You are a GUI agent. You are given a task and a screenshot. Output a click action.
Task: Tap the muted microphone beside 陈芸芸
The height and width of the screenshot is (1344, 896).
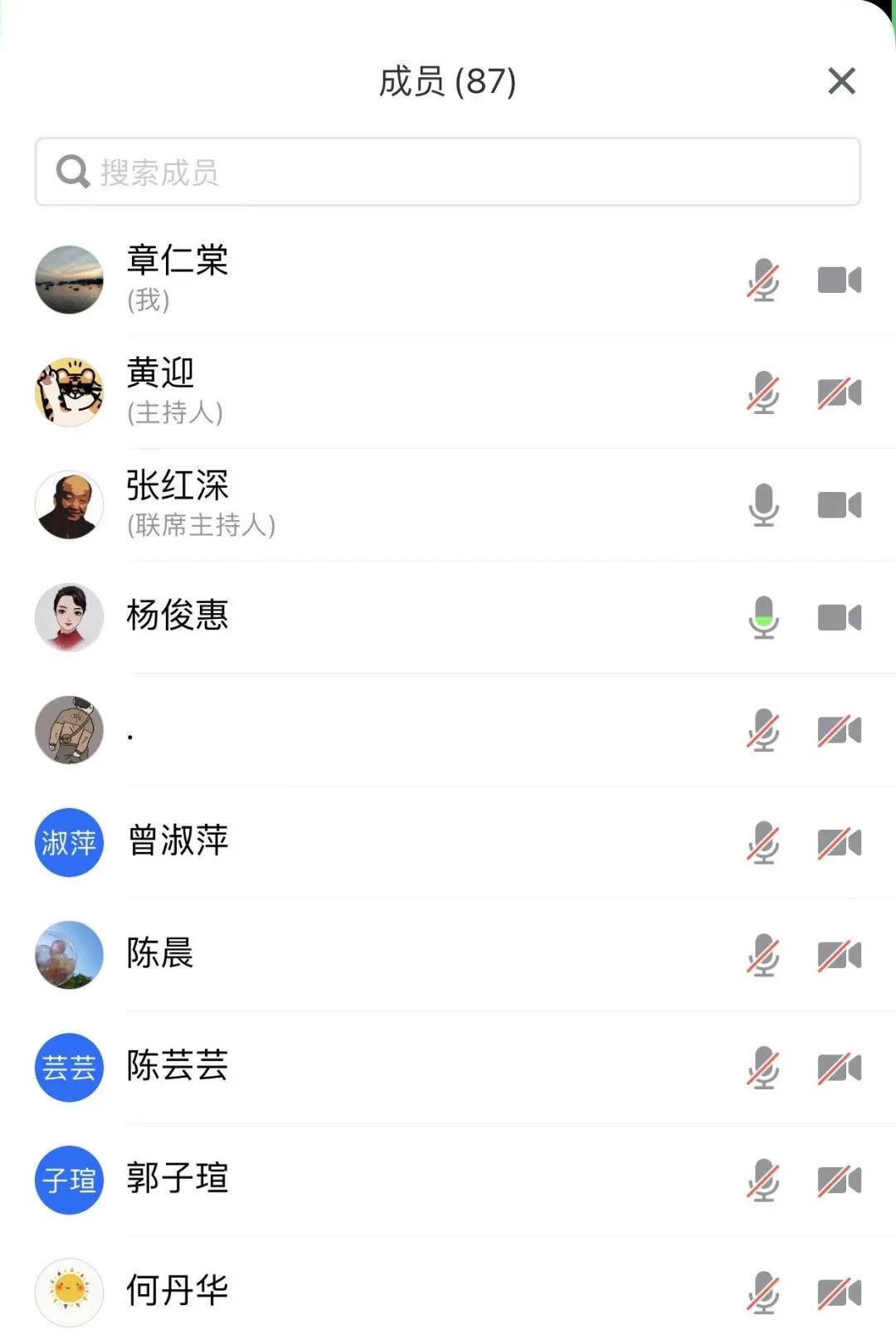[x=763, y=1068]
